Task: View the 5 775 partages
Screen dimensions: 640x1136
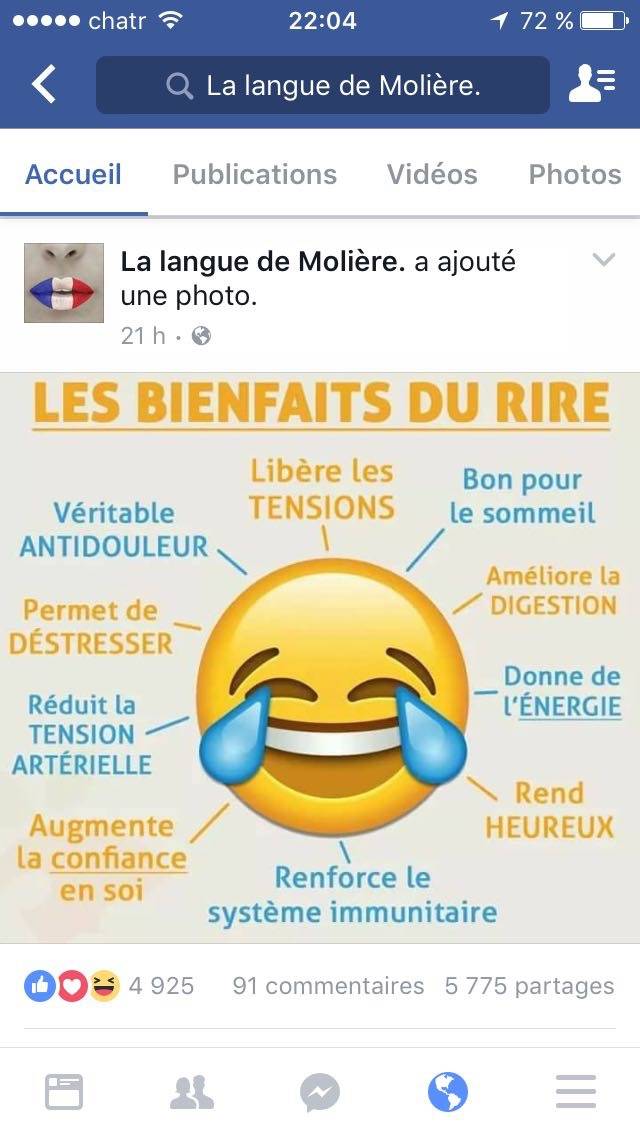Action: tap(529, 986)
